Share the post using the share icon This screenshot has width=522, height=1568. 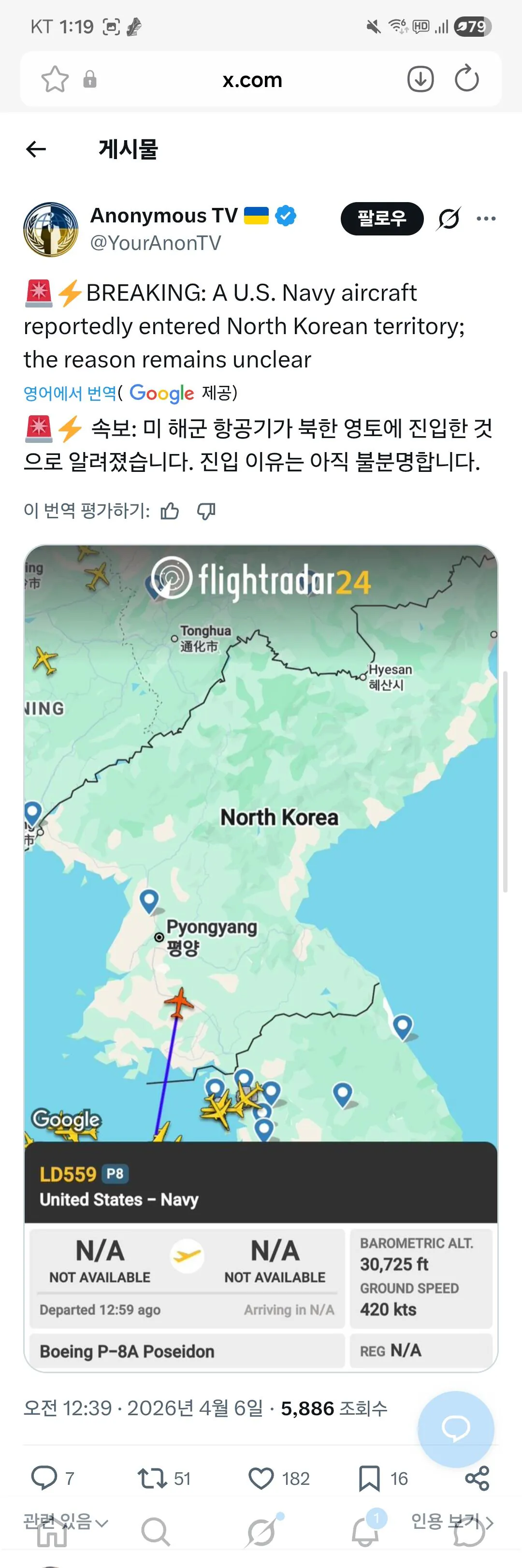[477, 1478]
